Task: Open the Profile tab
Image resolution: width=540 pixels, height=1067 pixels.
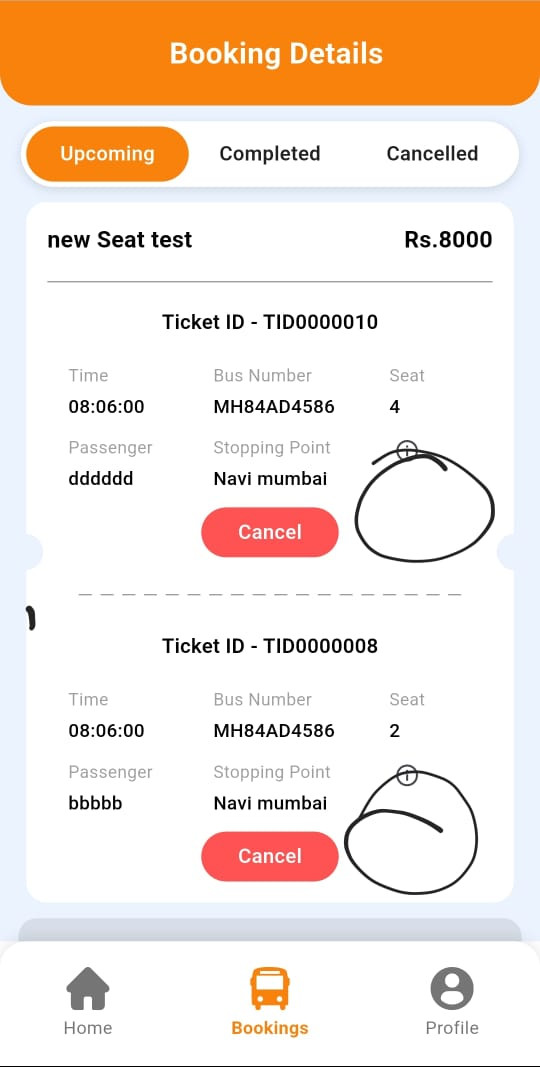Action: [x=452, y=1000]
